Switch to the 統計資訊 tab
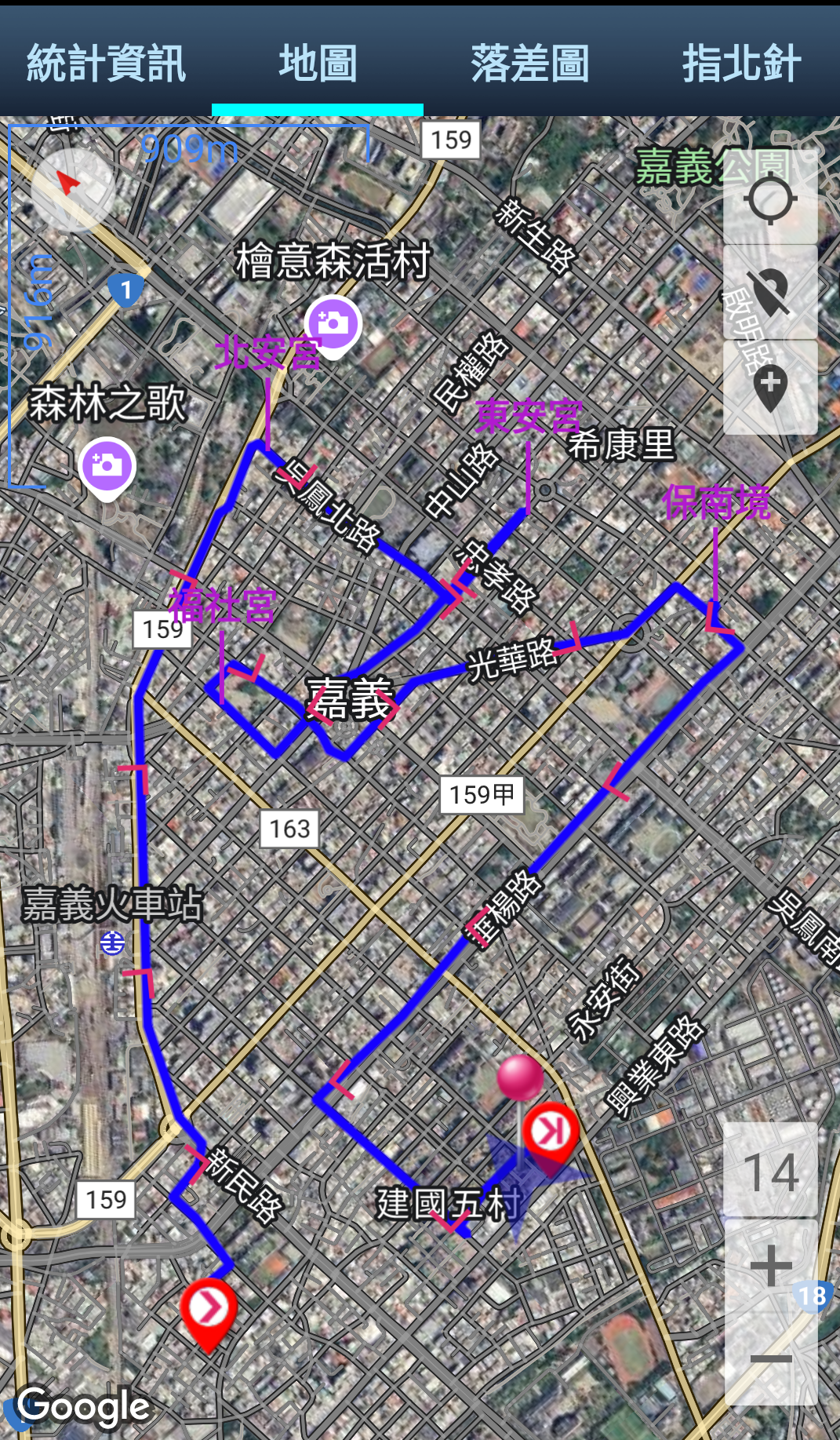The width and height of the screenshot is (840, 1440). (106, 64)
